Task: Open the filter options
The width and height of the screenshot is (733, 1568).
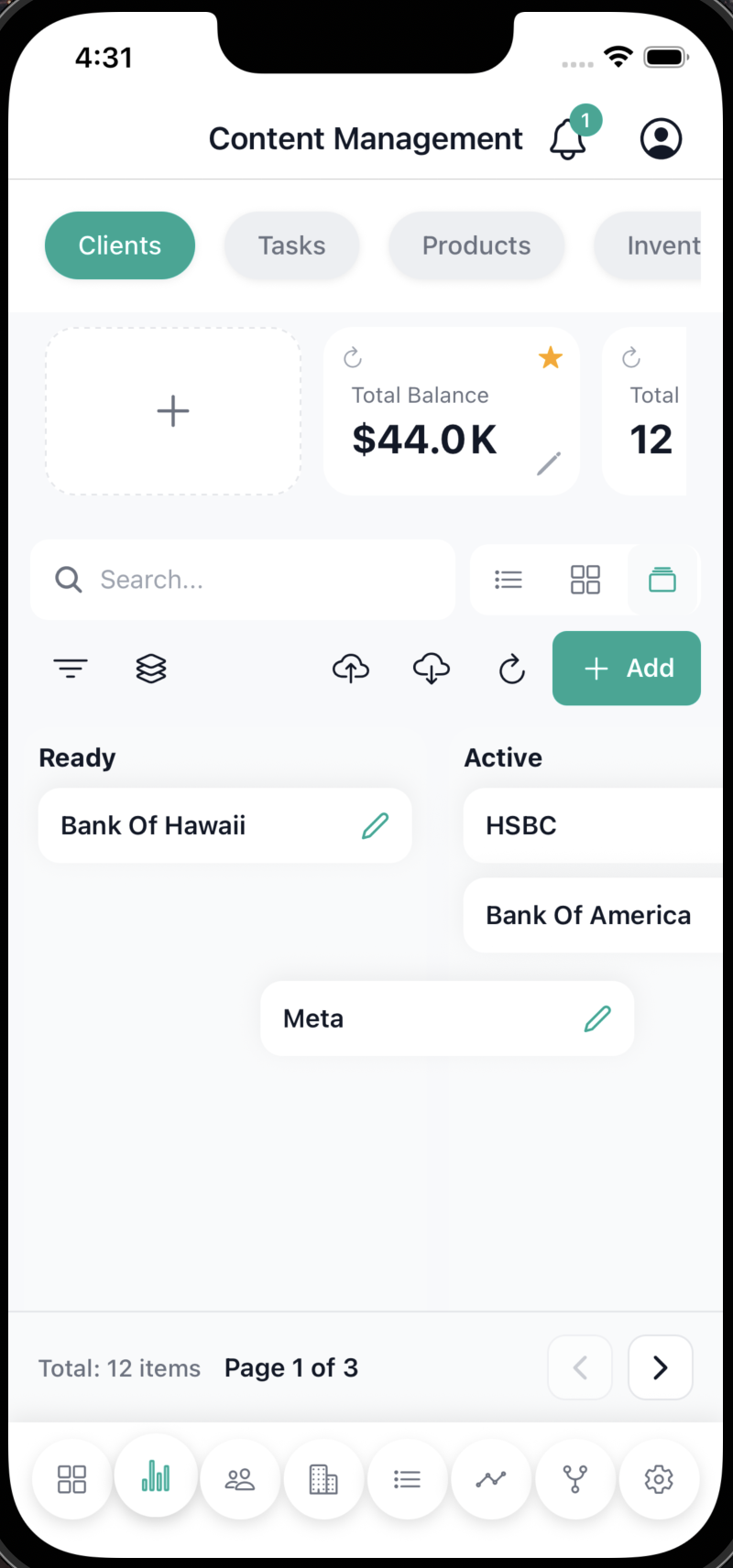Action: (x=71, y=669)
